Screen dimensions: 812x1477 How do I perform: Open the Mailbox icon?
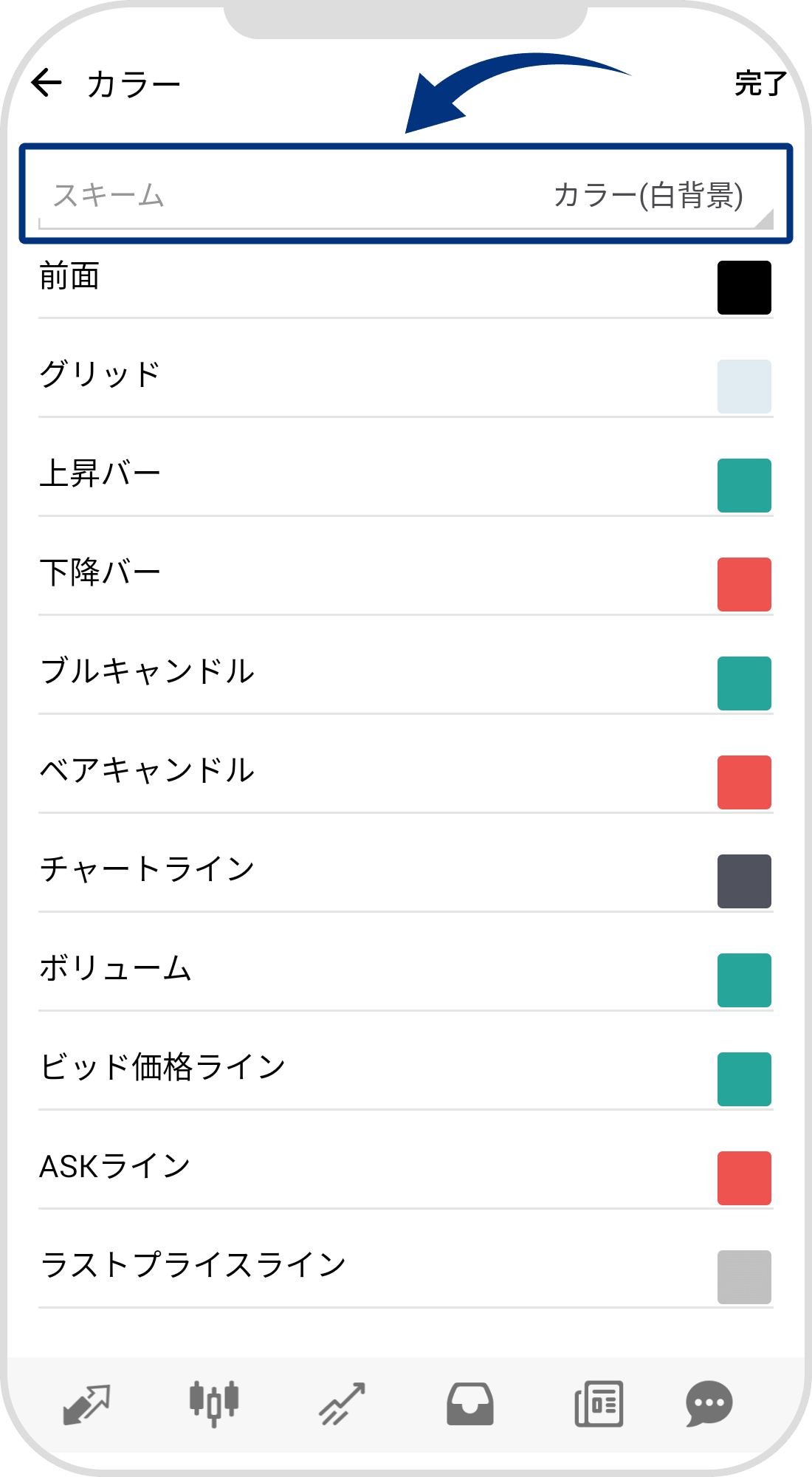tap(472, 1403)
